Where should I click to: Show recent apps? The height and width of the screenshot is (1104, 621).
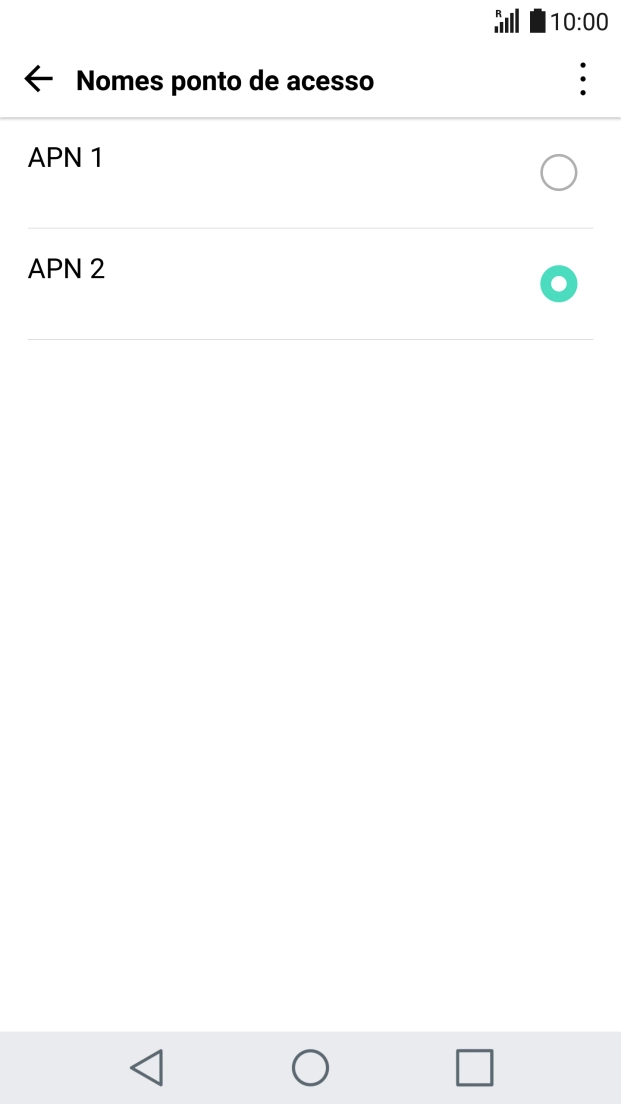474,1067
